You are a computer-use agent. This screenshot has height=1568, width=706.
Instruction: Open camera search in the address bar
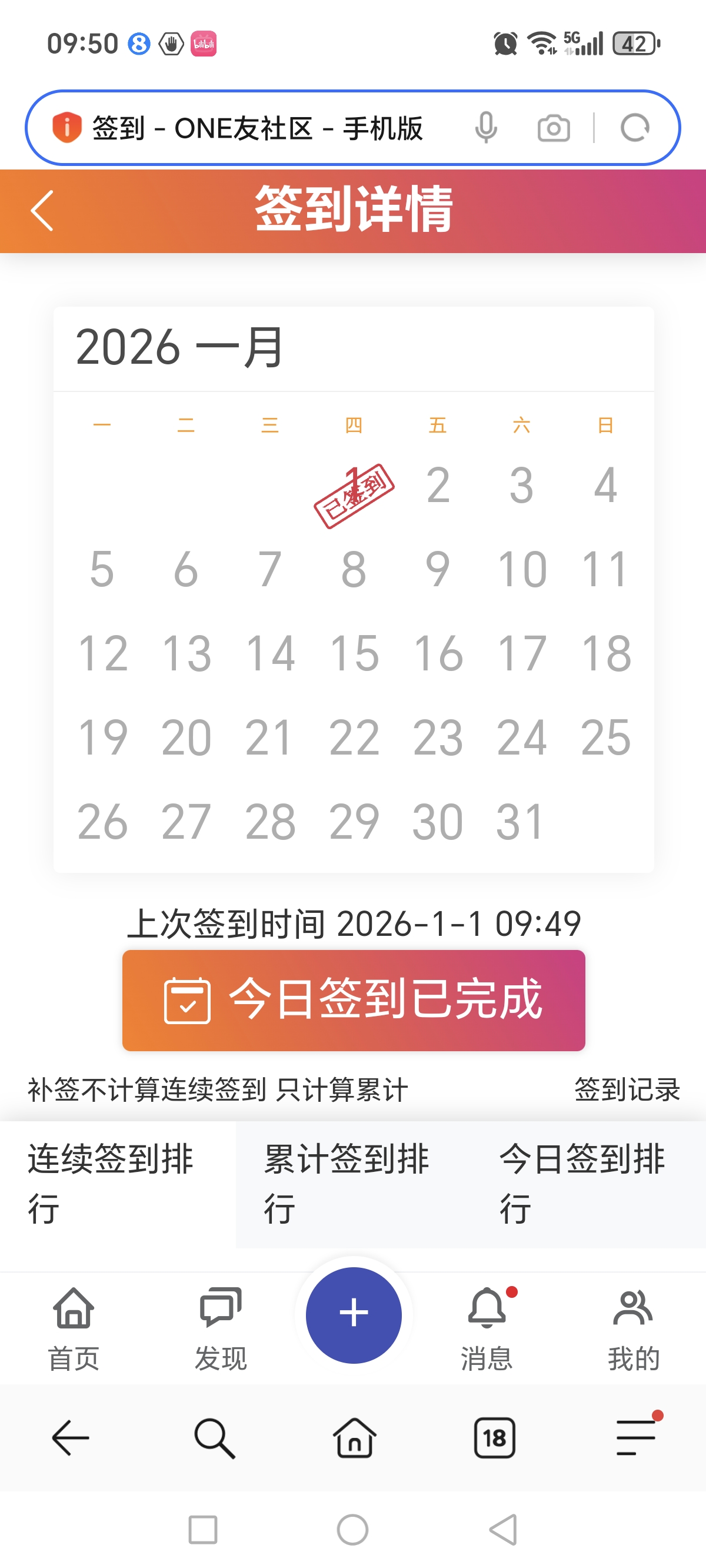point(553,128)
